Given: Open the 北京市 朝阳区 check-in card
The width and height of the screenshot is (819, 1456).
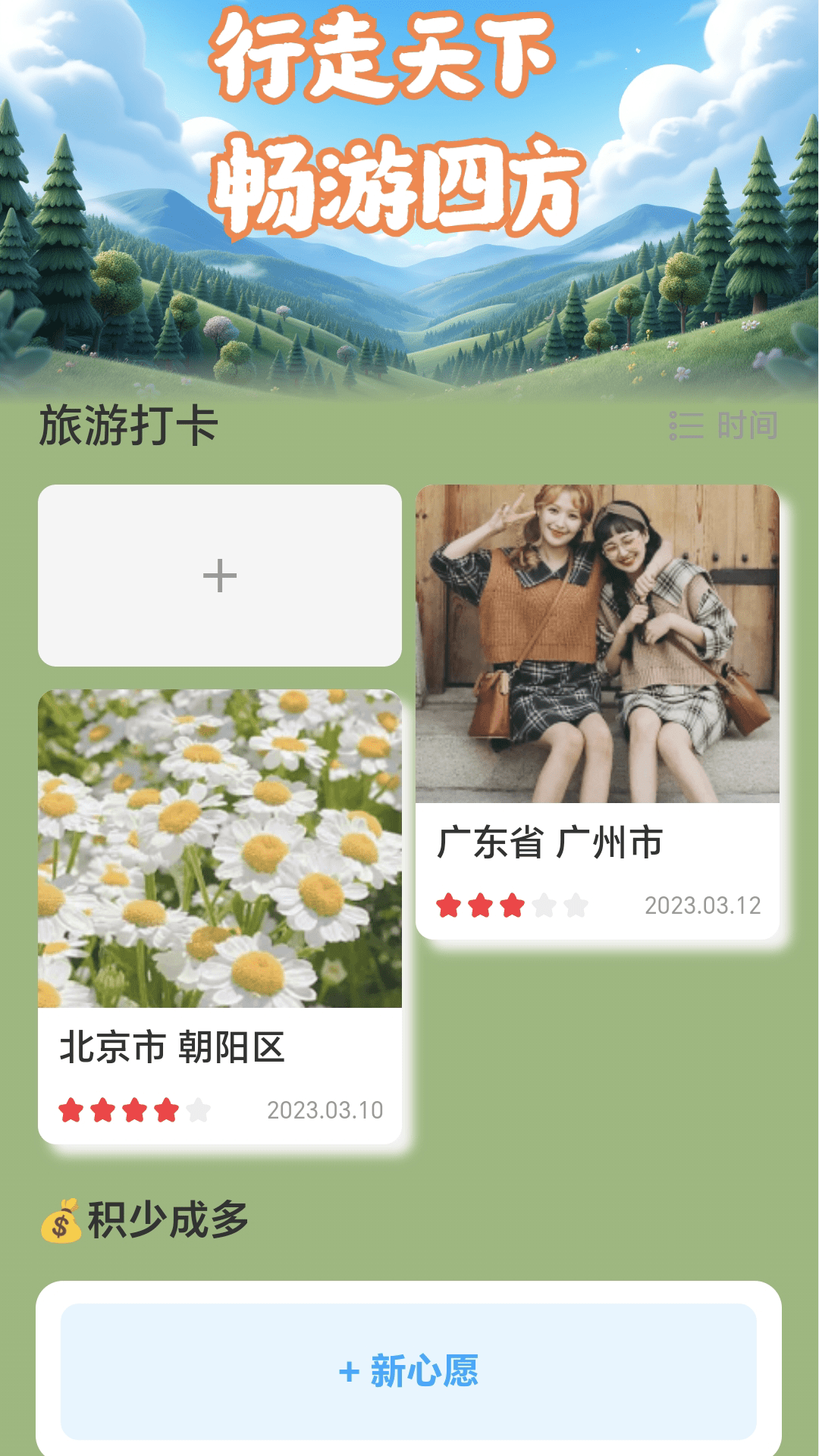Looking at the screenshot, I should (220, 916).
